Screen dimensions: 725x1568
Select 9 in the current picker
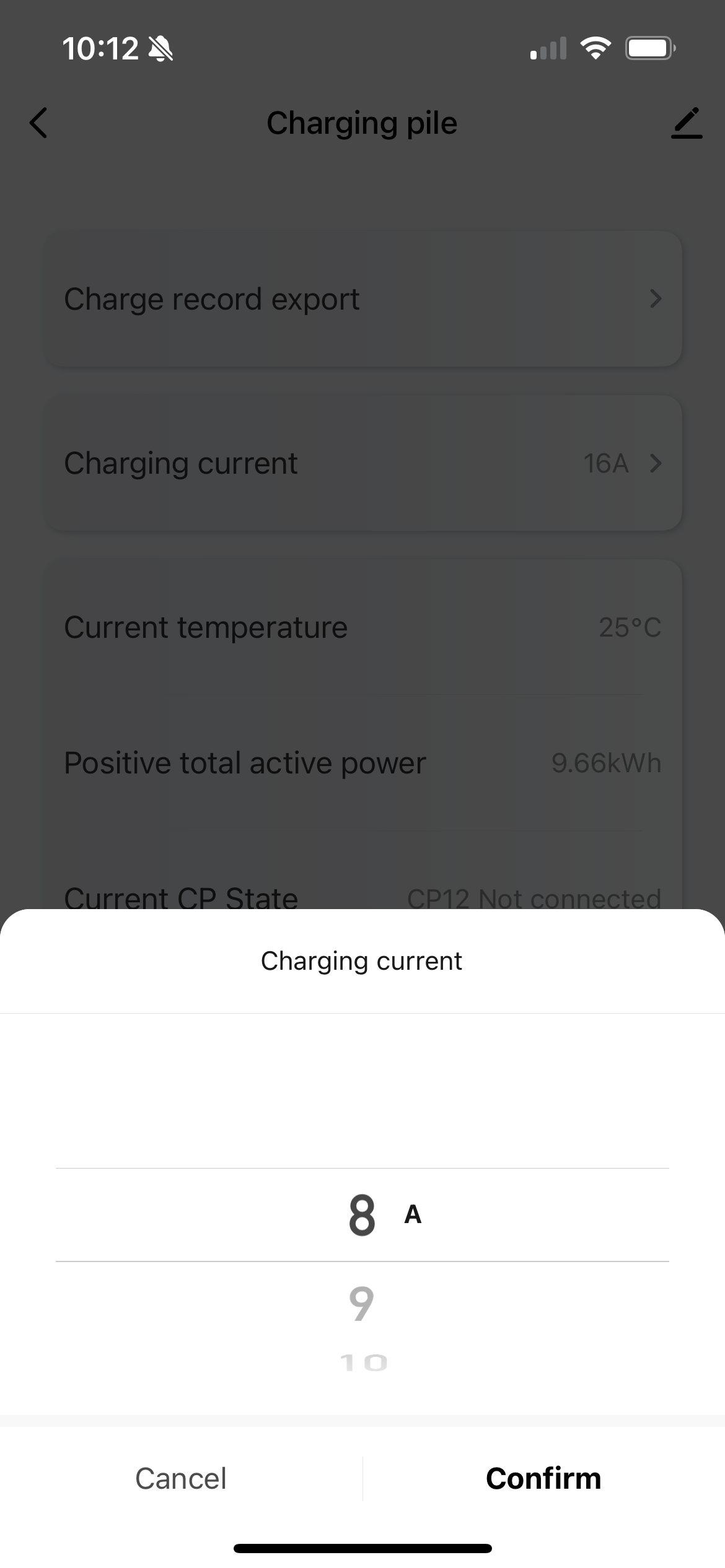click(x=362, y=1304)
